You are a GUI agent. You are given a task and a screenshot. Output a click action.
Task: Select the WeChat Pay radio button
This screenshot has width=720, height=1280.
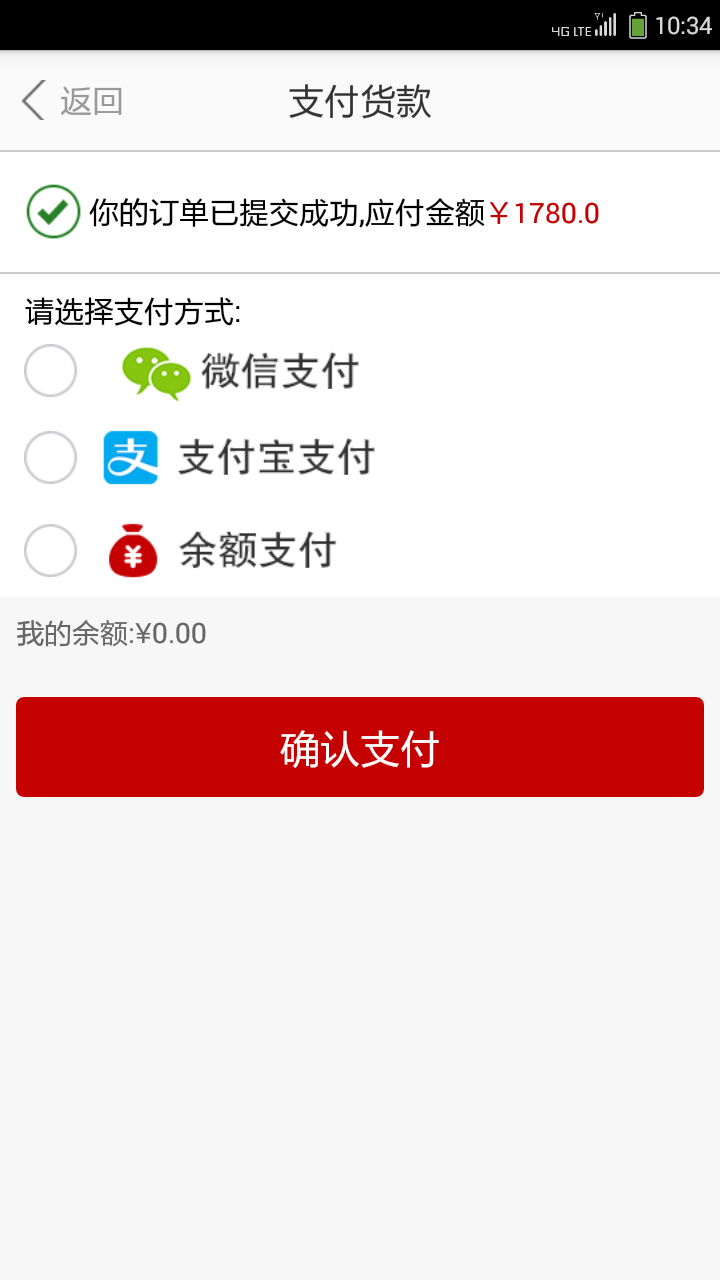[50, 370]
